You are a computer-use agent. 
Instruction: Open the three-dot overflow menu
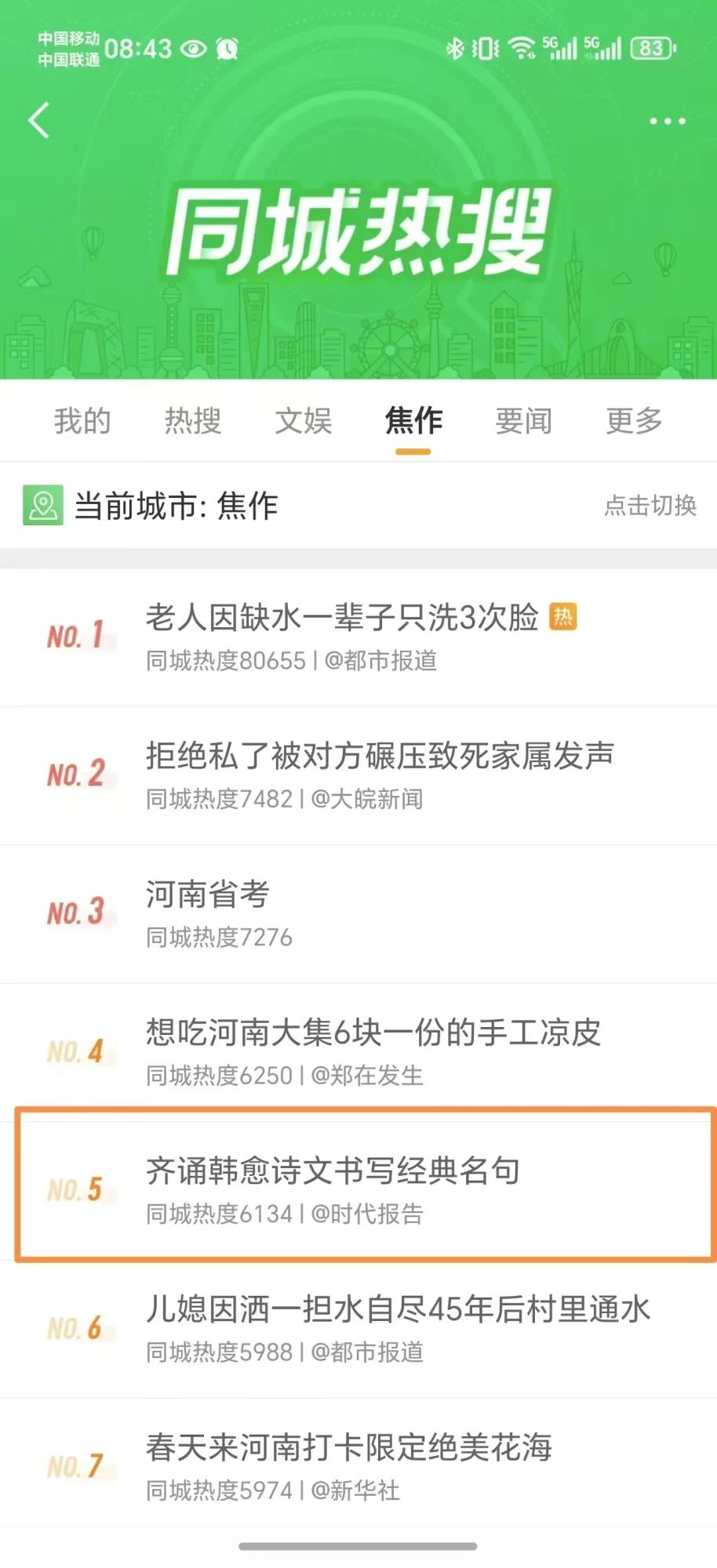pyautogui.click(x=667, y=122)
